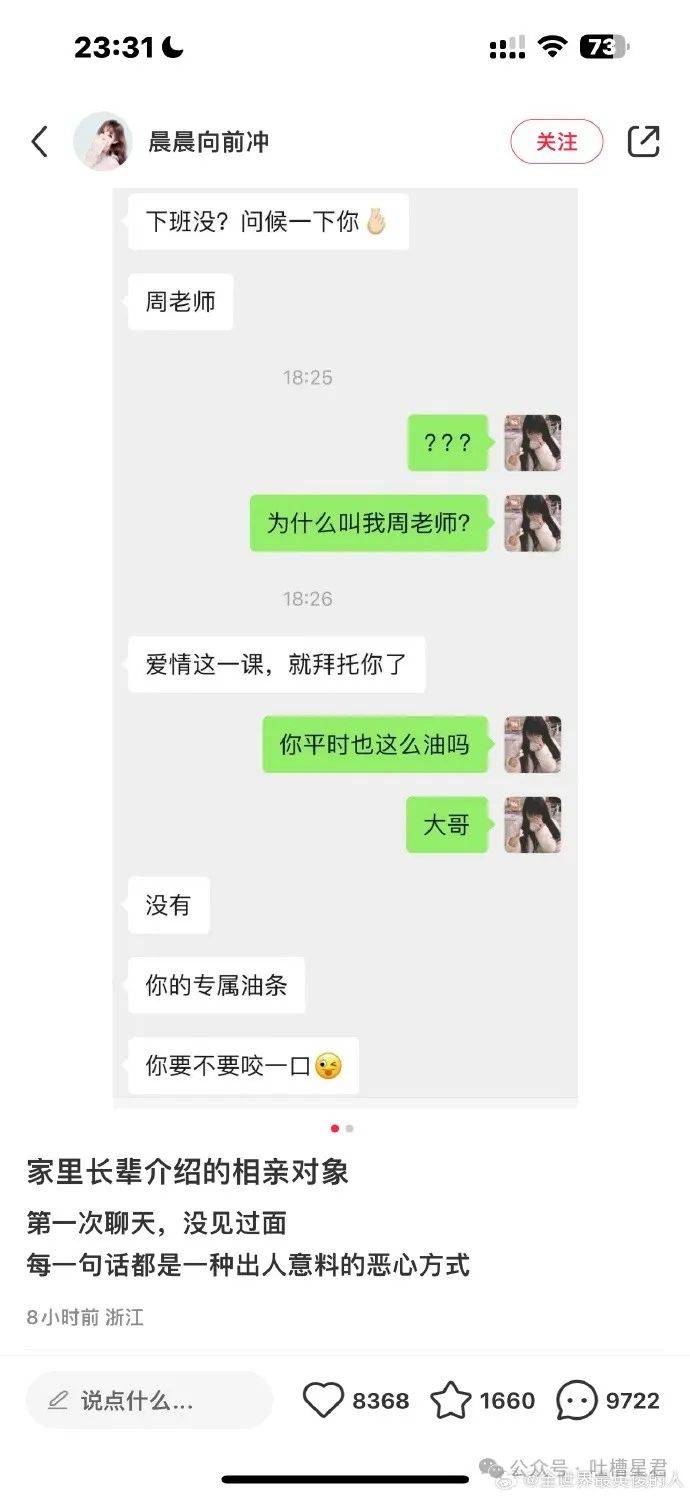The image size is (690, 1496).
Task: Tap the image page indicator dots
Action: [x=342, y=1128]
